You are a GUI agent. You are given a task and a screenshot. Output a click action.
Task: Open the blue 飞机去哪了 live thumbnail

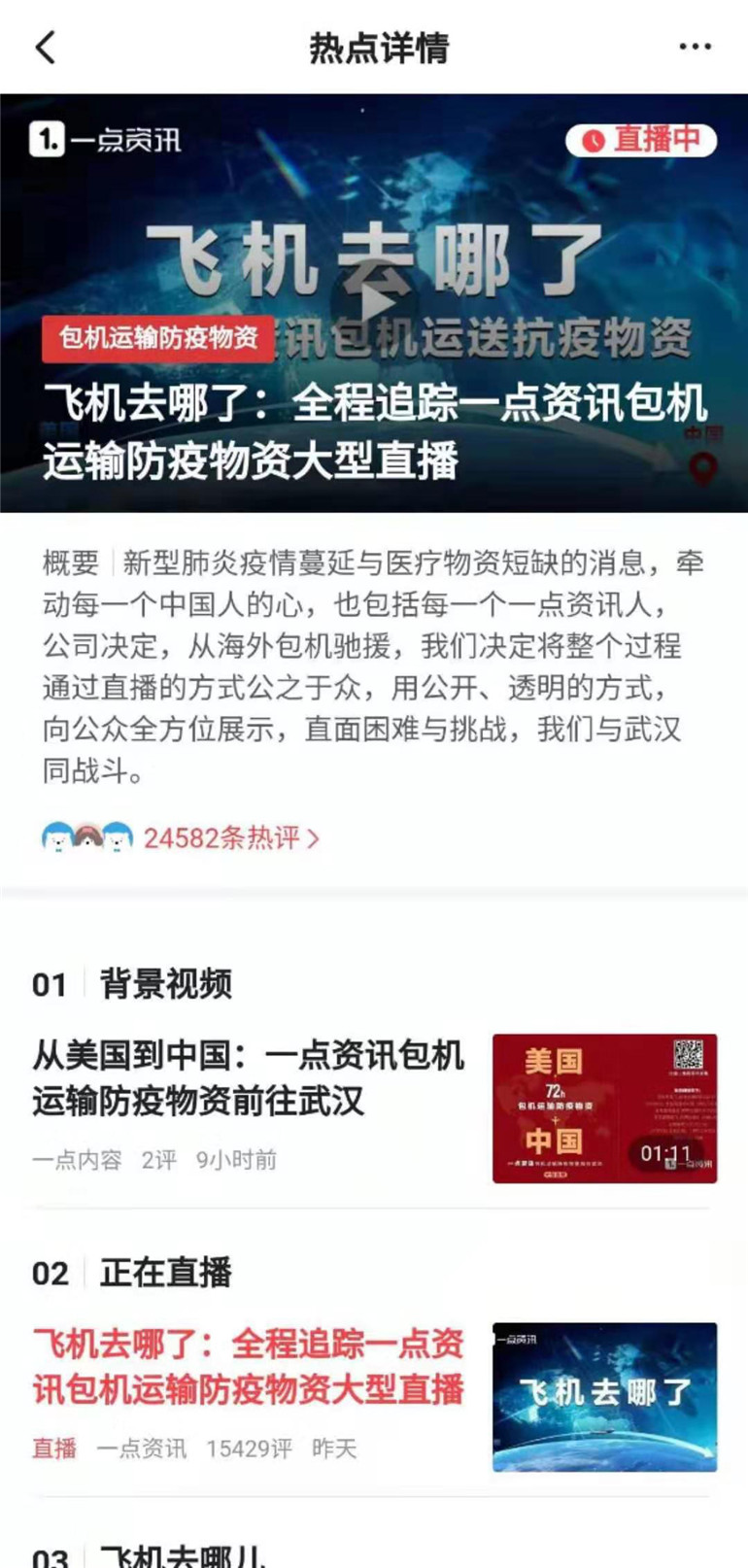tap(604, 1396)
